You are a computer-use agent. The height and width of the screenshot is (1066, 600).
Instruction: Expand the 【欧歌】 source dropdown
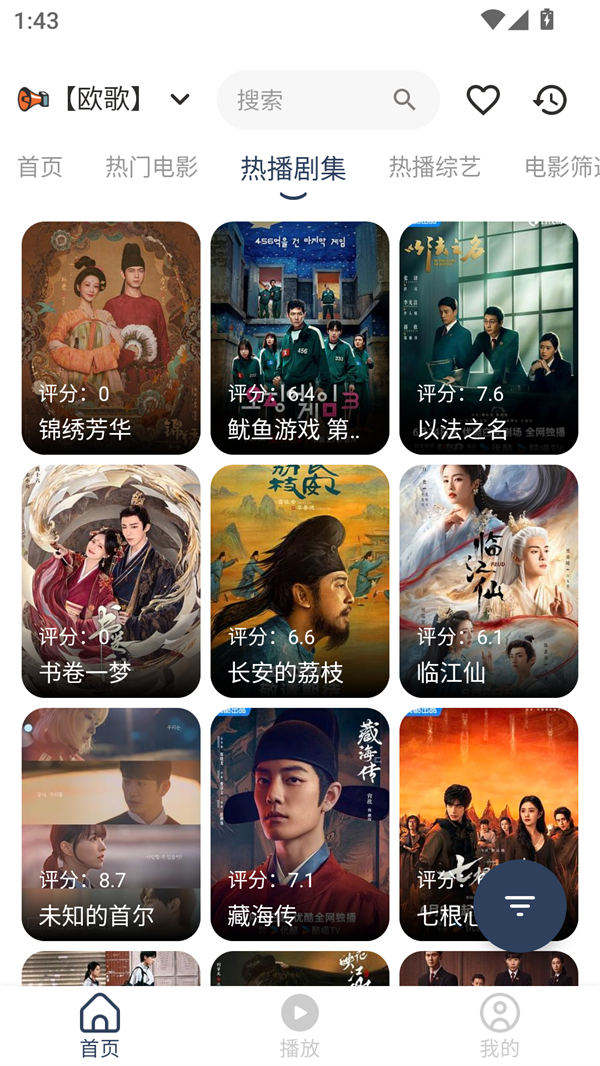[180, 100]
